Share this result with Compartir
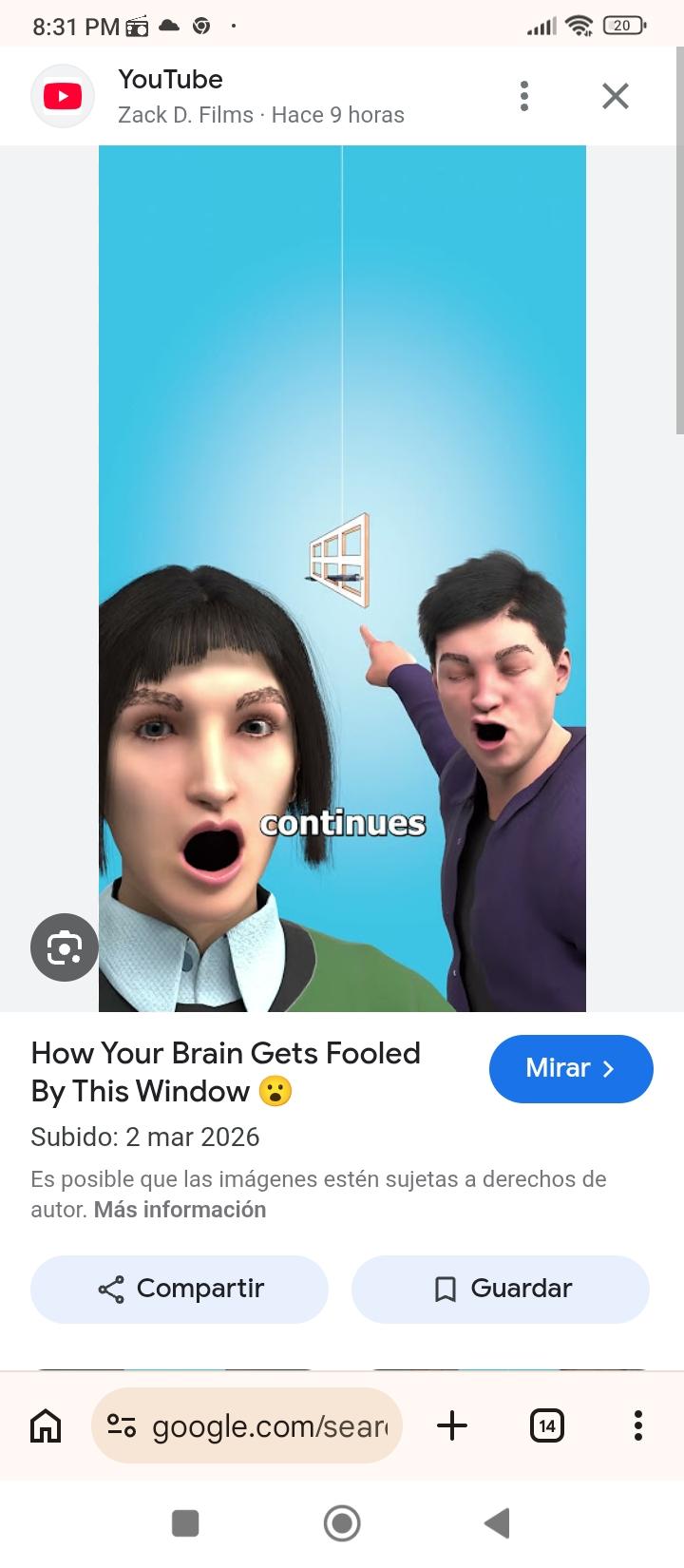Image resolution: width=684 pixels, height=1568 pixels. click(x=180, y=1289)
